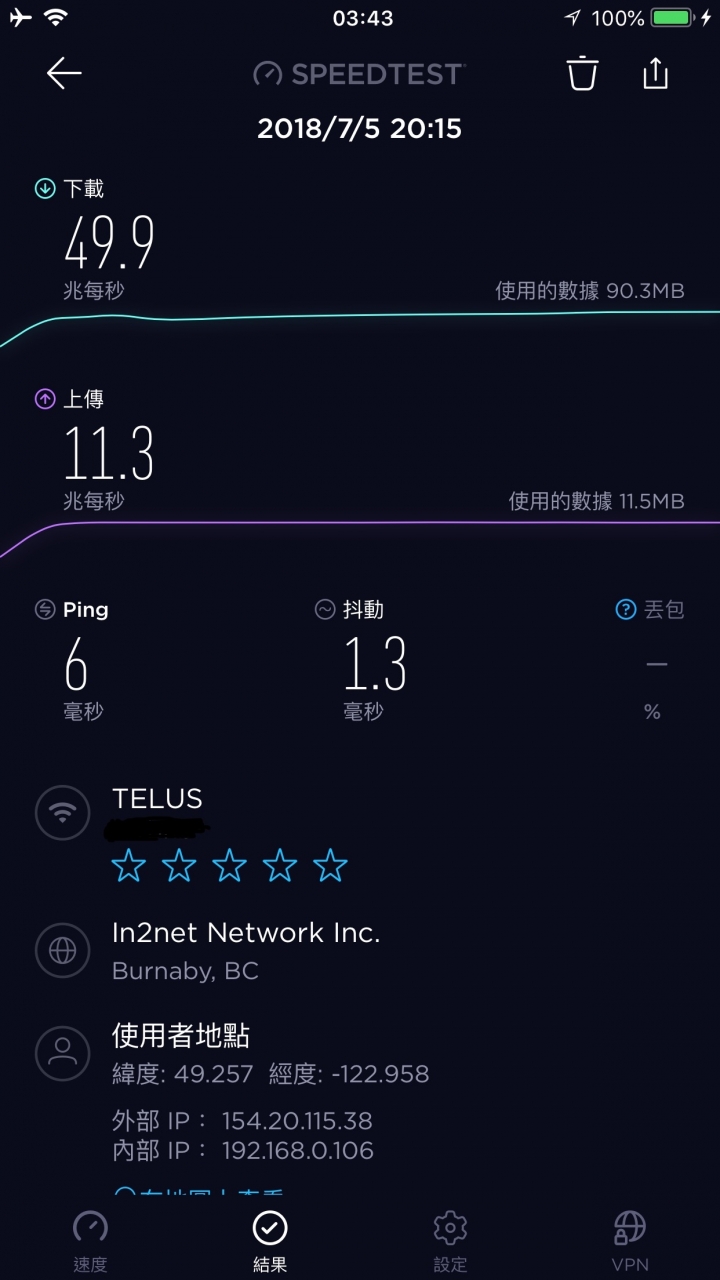The image size is (720, 1280).
Task: Go back with the arrow icon
Action: (64, 73)
